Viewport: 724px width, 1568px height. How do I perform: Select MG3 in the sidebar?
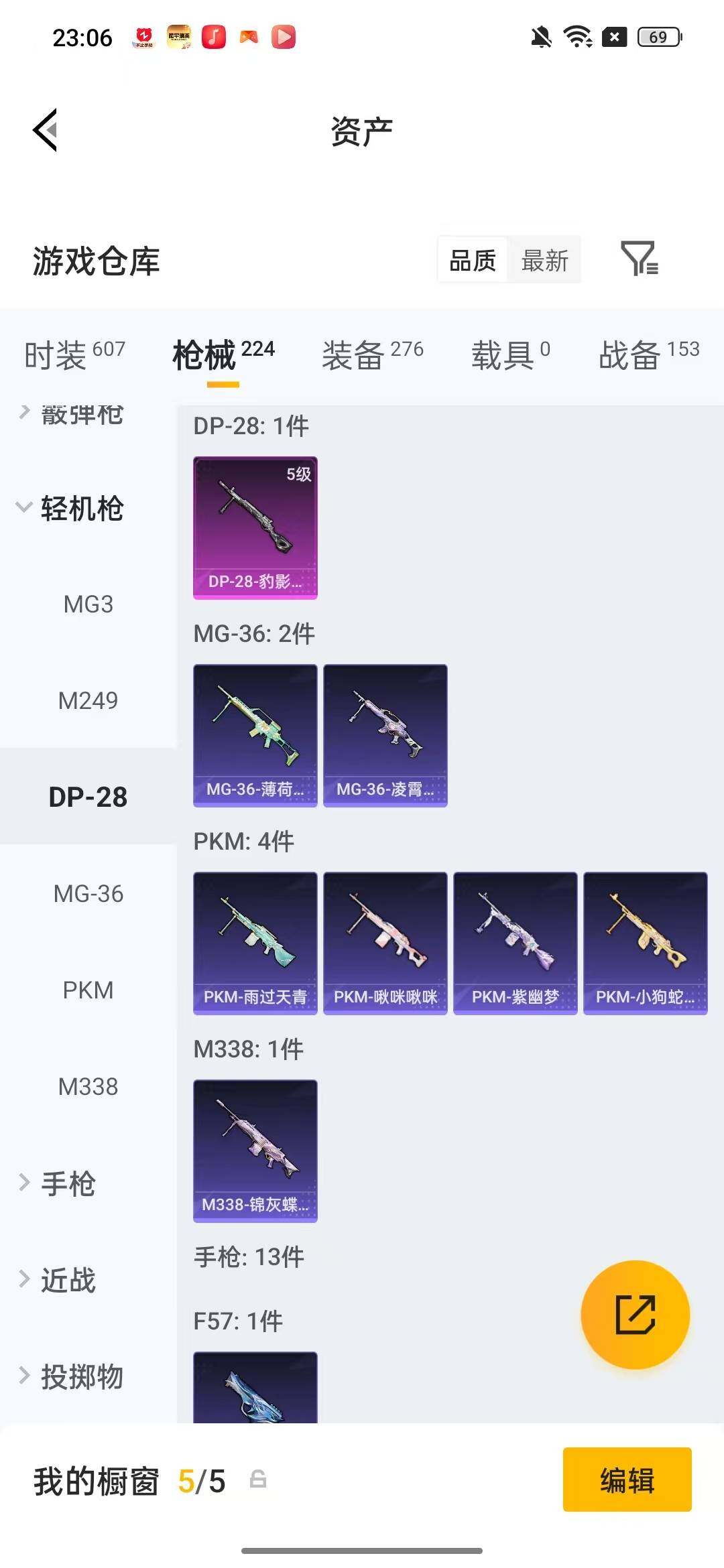pos(88,604)
